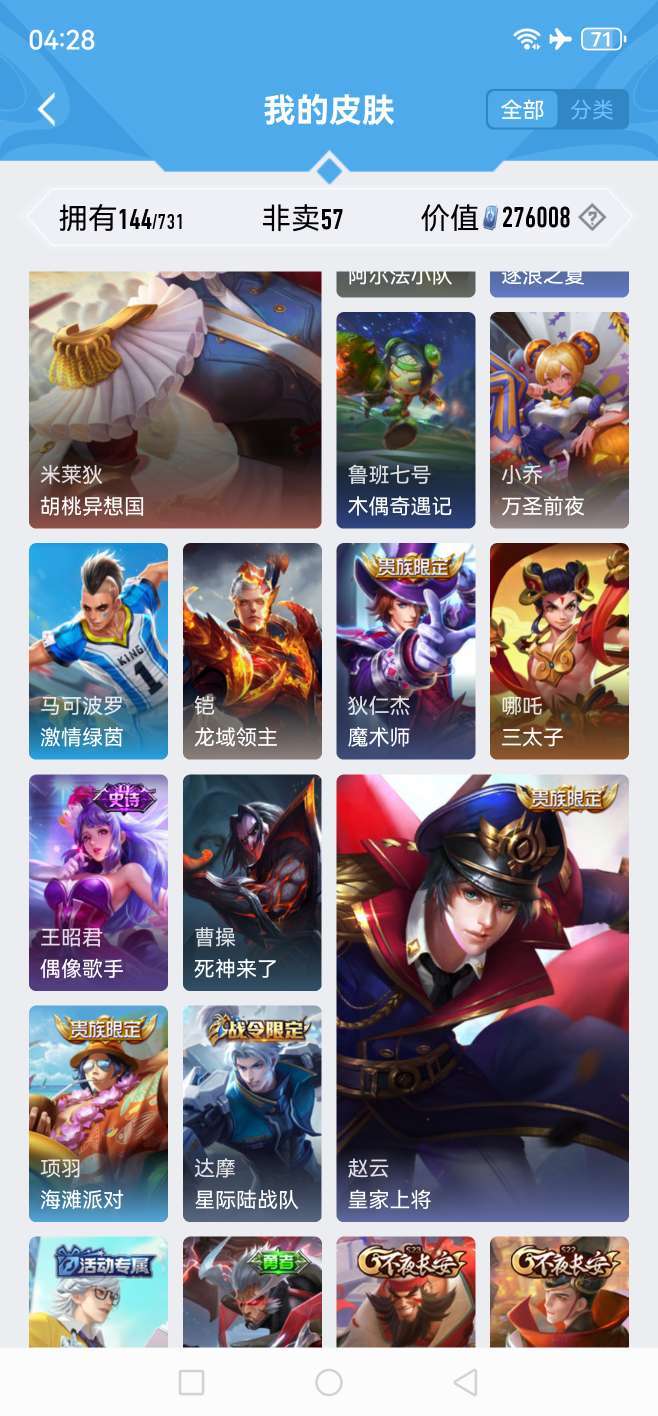The height and width of the screenshot is (1416, 658).
Task: Tap the system recent apps button
Action: [x=191, y=1382]
